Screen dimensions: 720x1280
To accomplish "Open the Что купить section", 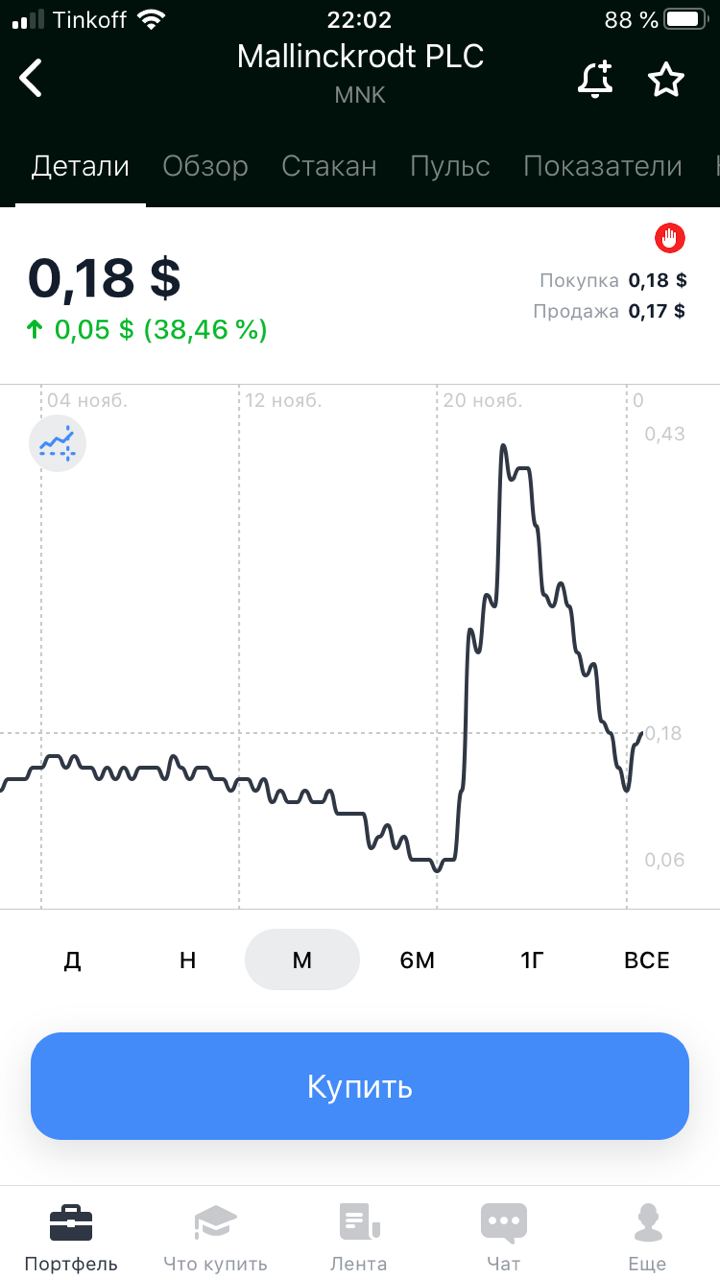I will [215, 1237].
